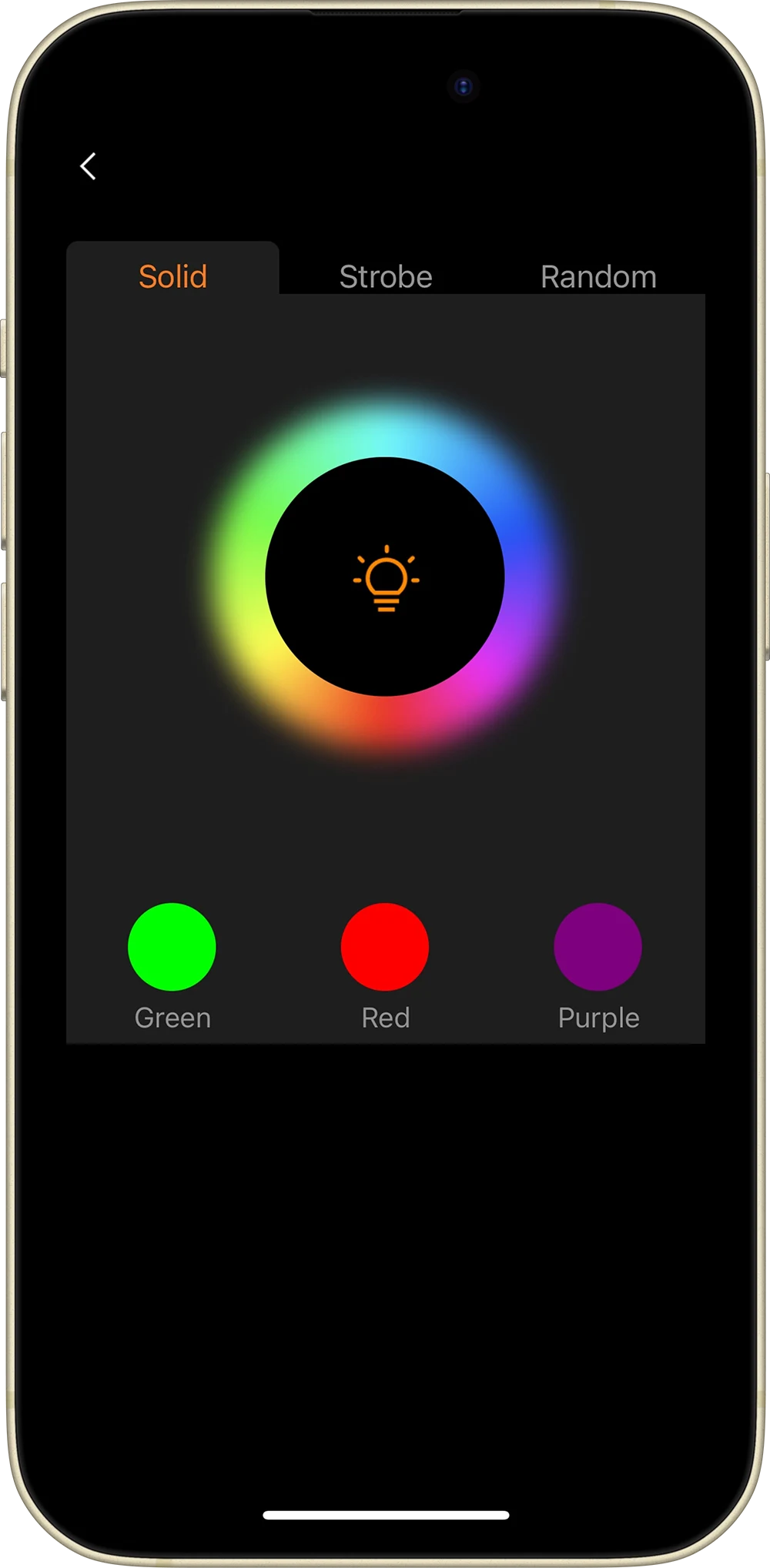Select the Solid tab
Viewport: 770px width, 1568px height.
pos(172,276)
